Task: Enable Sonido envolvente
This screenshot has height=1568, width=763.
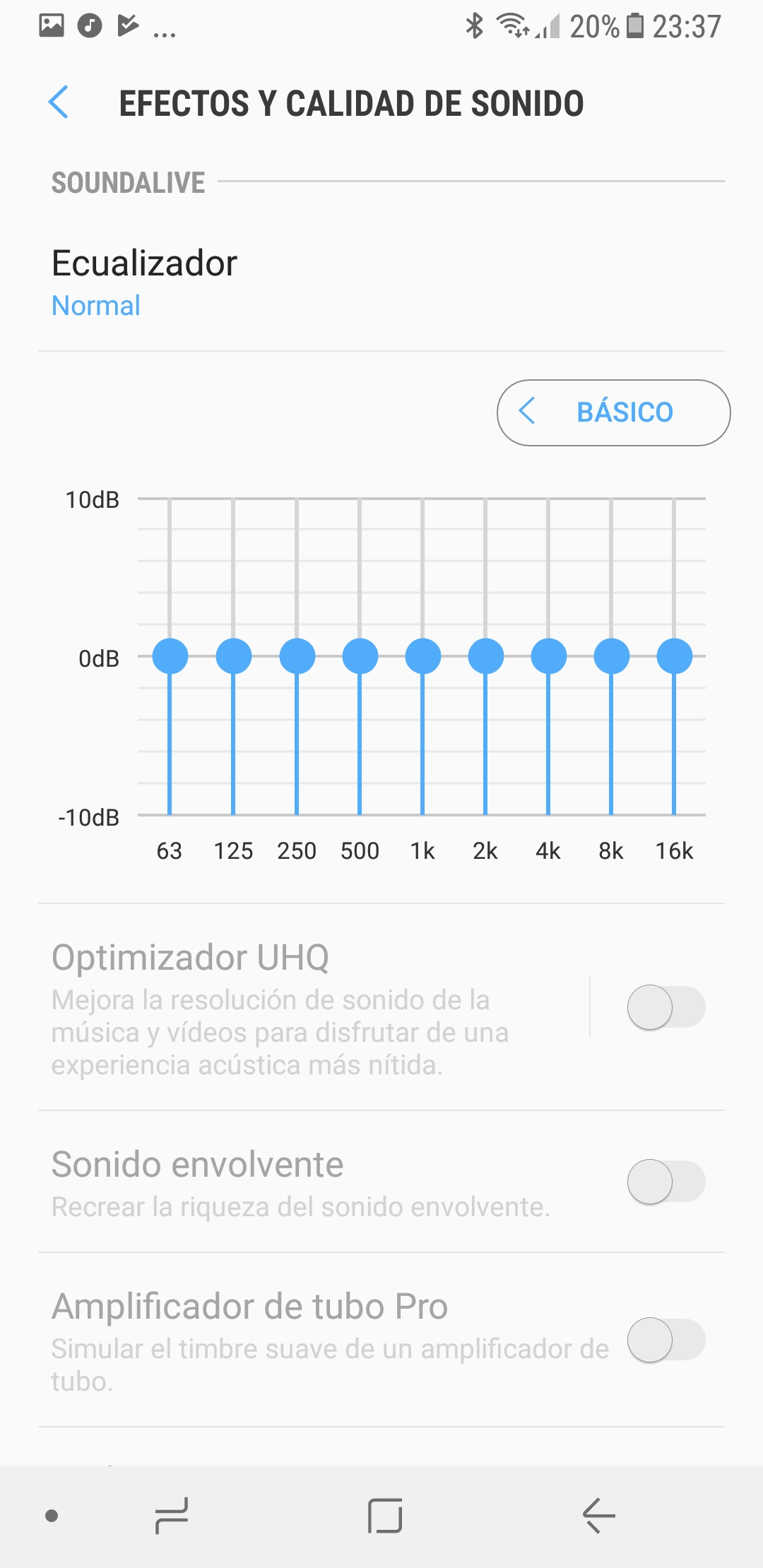Action: coord(666,1182)
